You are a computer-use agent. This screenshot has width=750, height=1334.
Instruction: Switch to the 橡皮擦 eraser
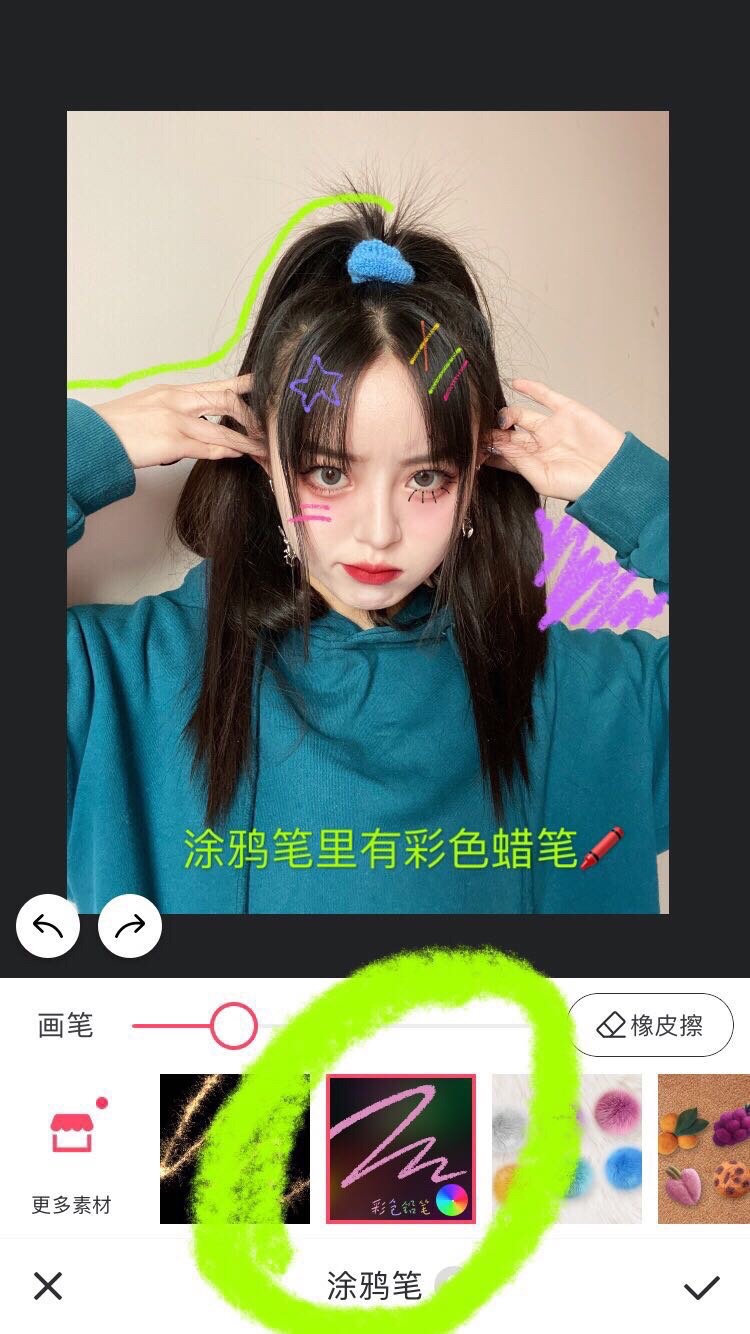click(x=651, y=1025)
